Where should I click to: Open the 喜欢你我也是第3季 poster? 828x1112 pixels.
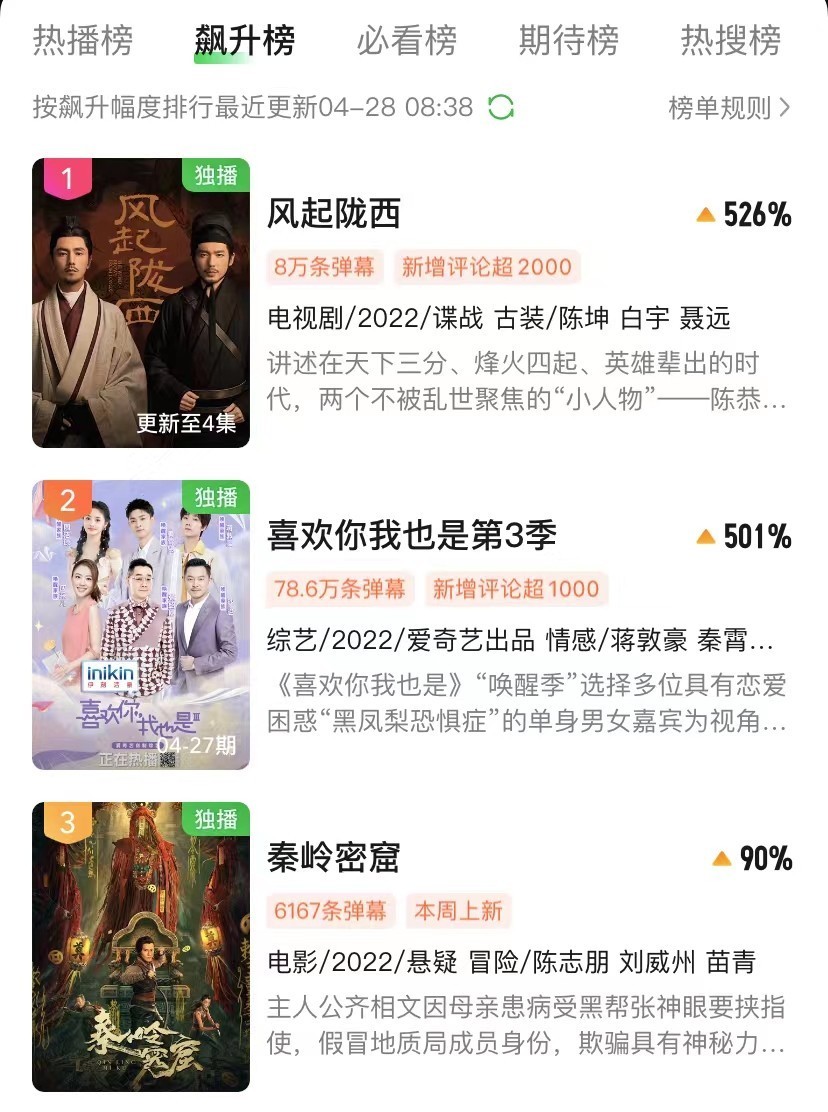[x=141, y=624]
